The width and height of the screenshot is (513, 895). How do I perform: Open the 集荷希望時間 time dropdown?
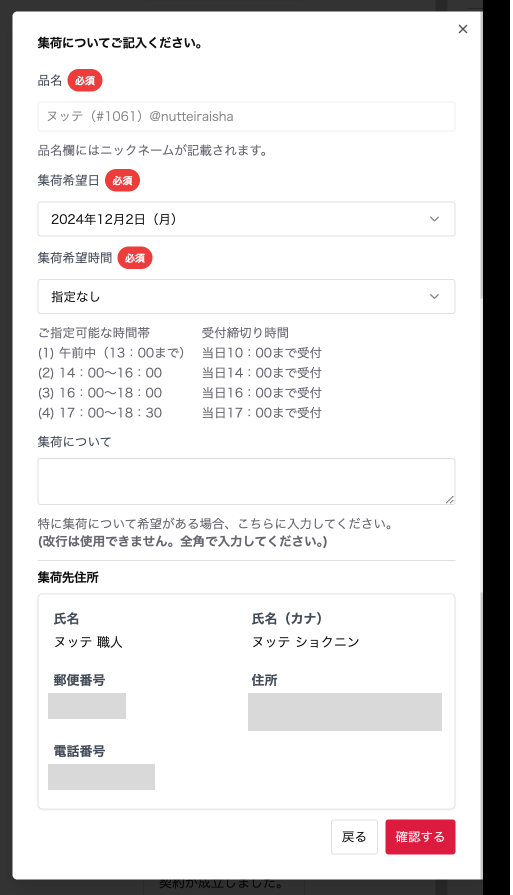coord(247,297)
